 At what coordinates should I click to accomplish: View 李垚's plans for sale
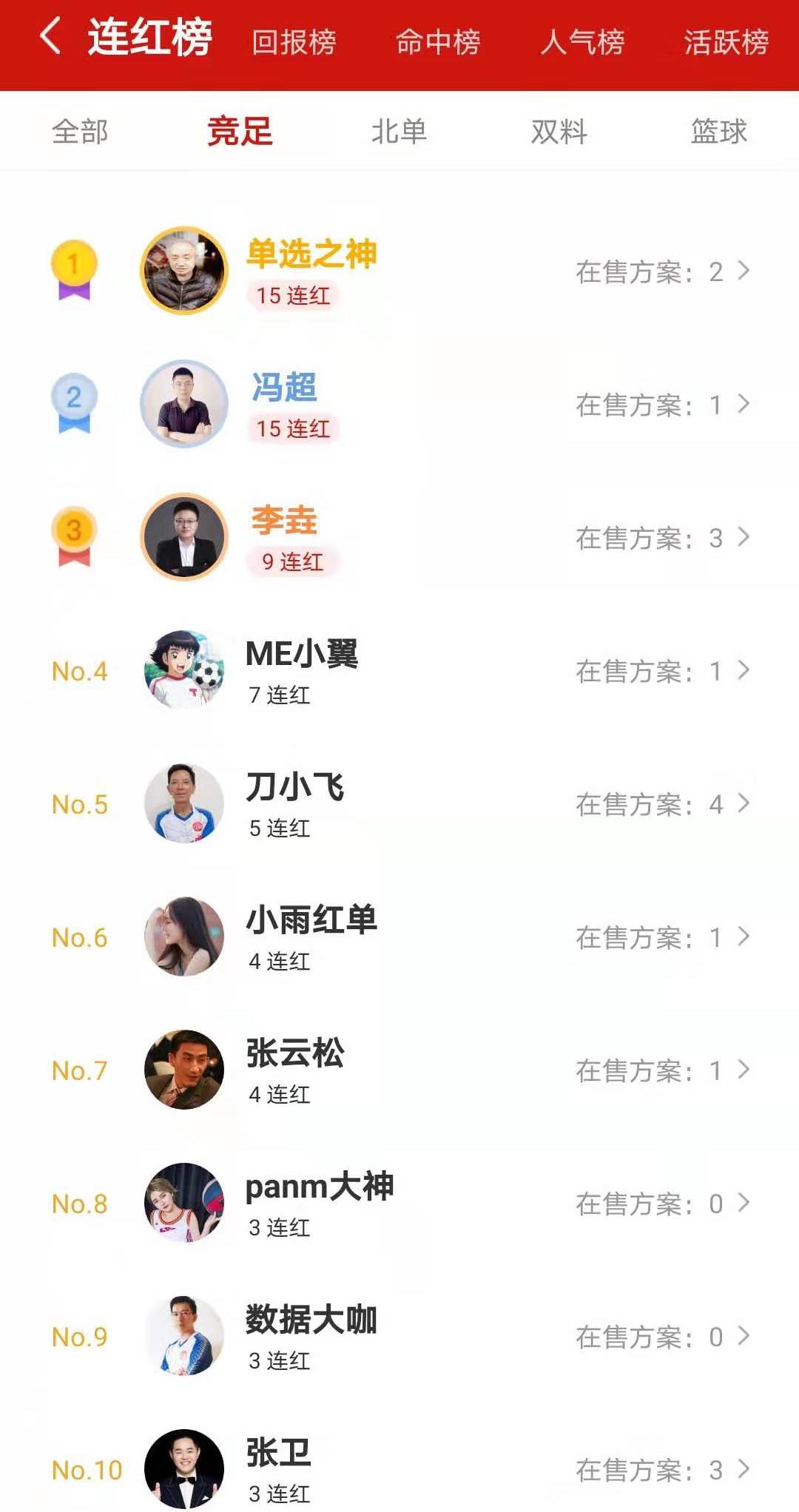tap(661, 538)
